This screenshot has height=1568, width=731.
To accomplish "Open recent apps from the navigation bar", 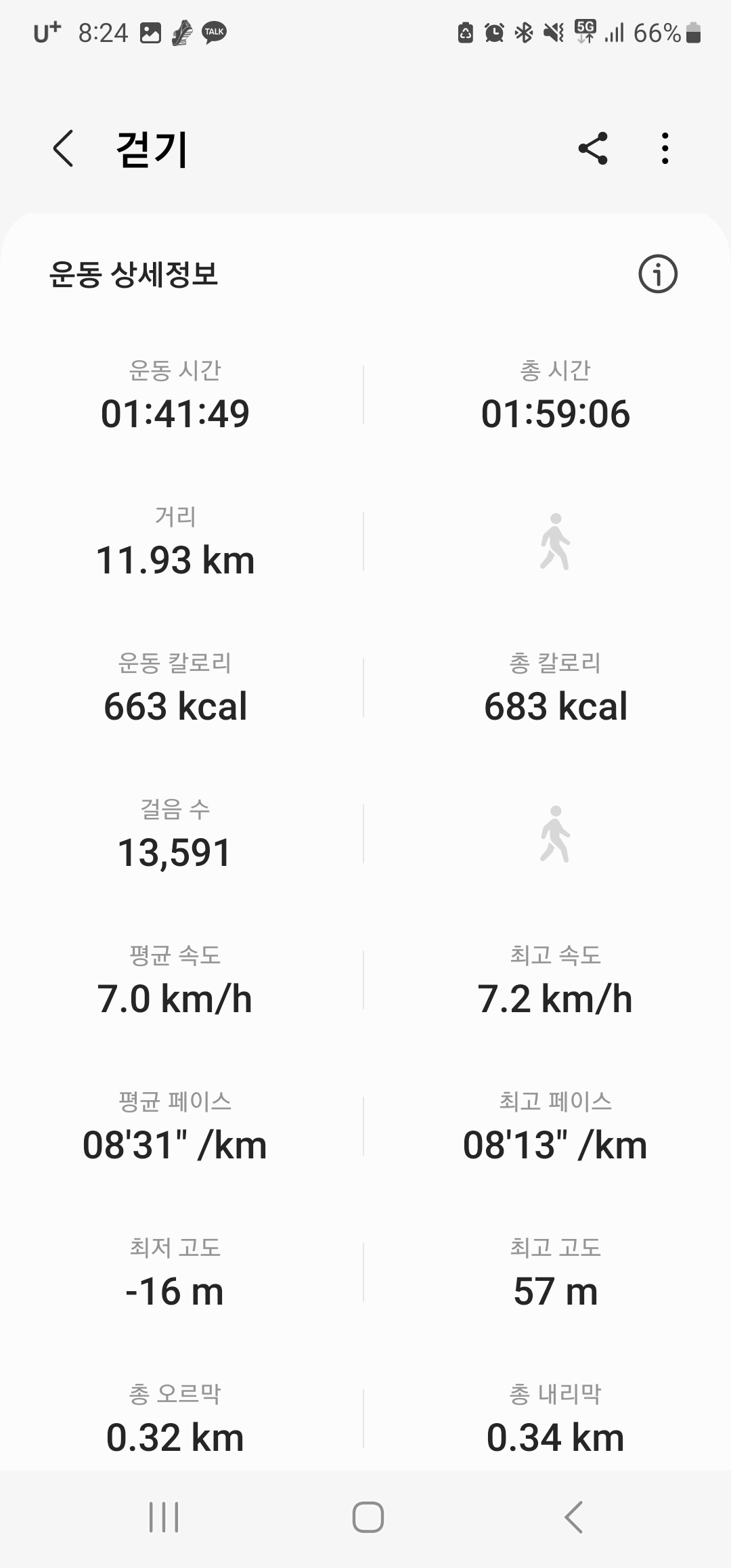I will [164, 1517].
